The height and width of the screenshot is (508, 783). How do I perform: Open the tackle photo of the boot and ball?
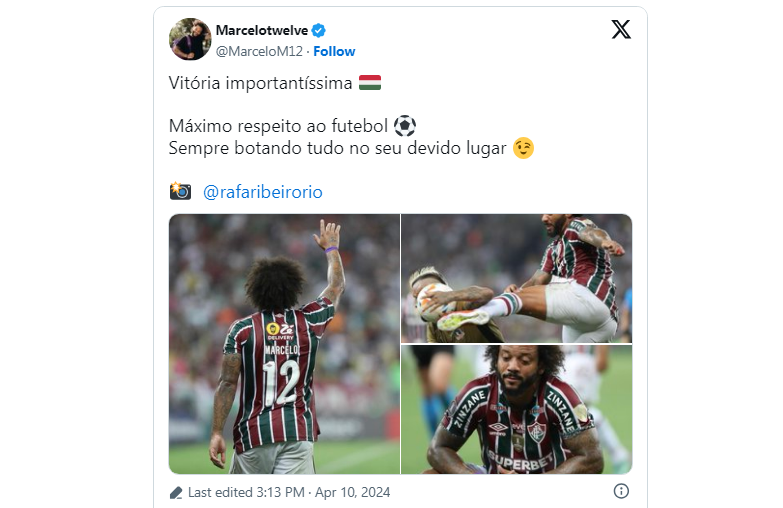(x=516, y=278)
